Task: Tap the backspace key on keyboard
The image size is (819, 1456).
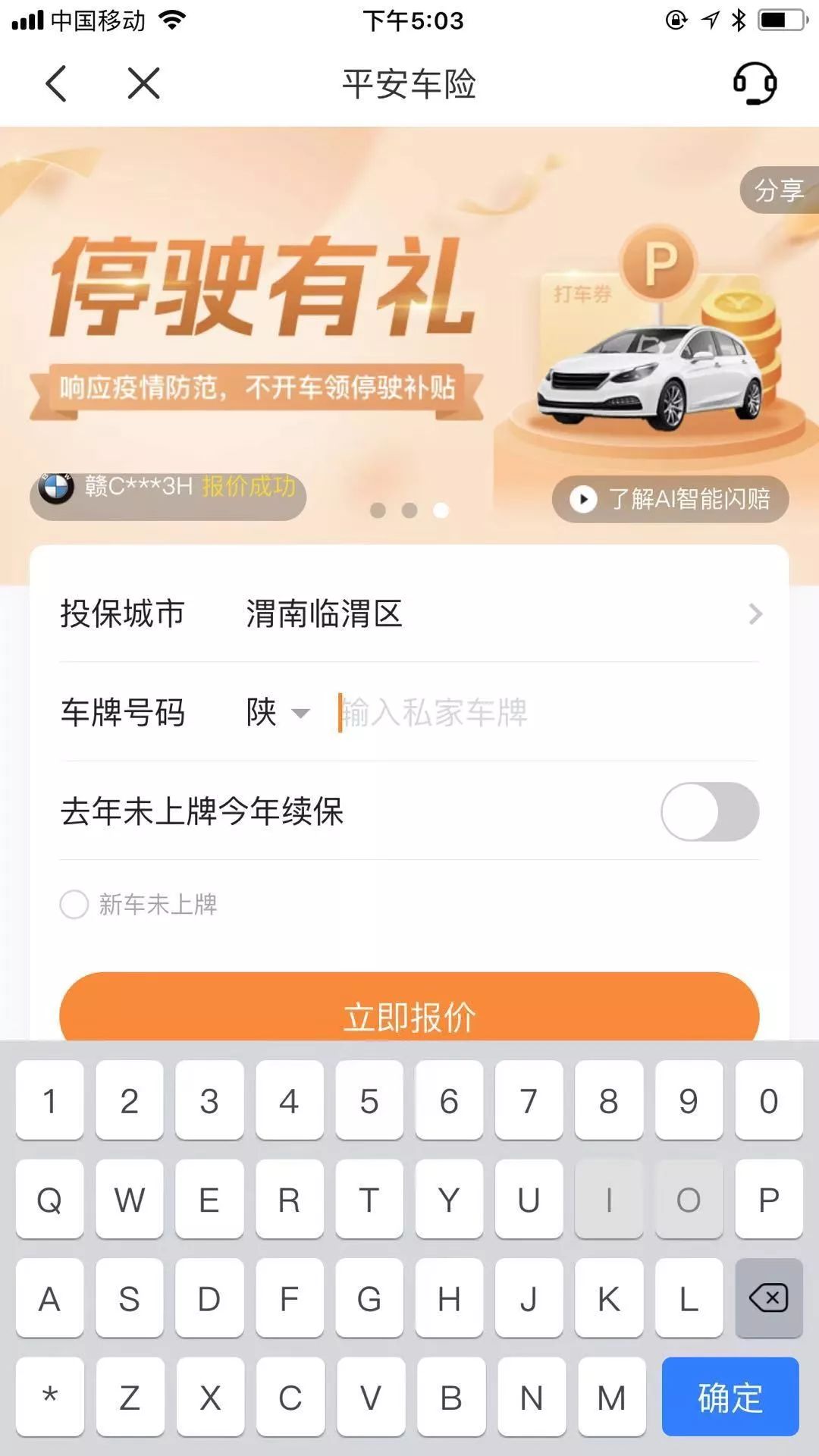Action: coord(768,1298)
